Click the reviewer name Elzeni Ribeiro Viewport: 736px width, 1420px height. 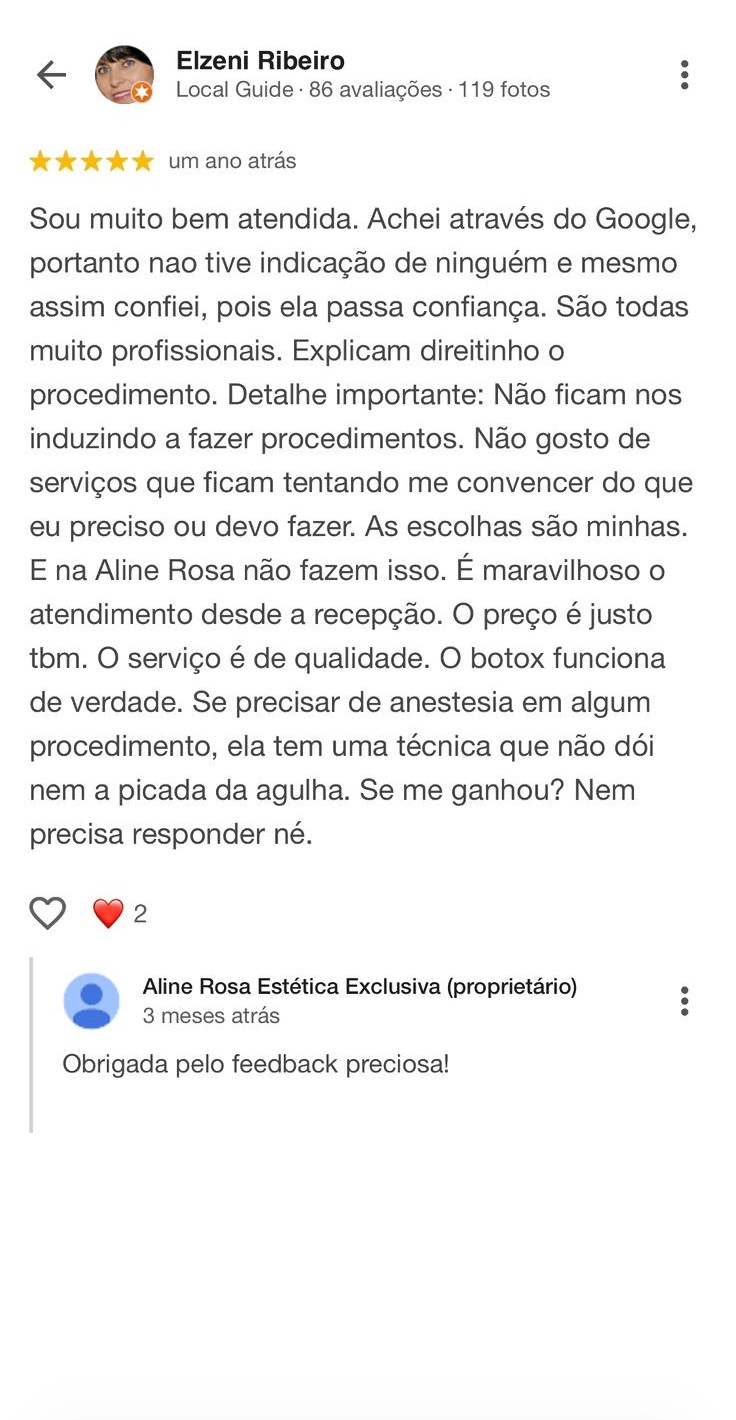pos(260,60)
